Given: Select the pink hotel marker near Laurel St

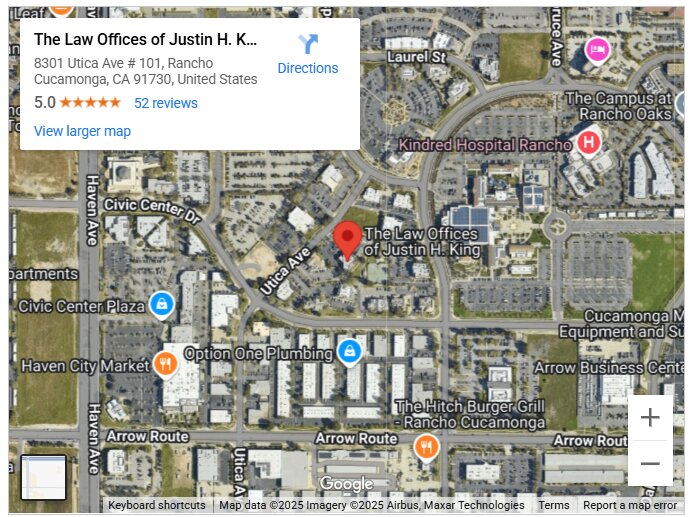Looking at the screenshot, I should (597, 49).
